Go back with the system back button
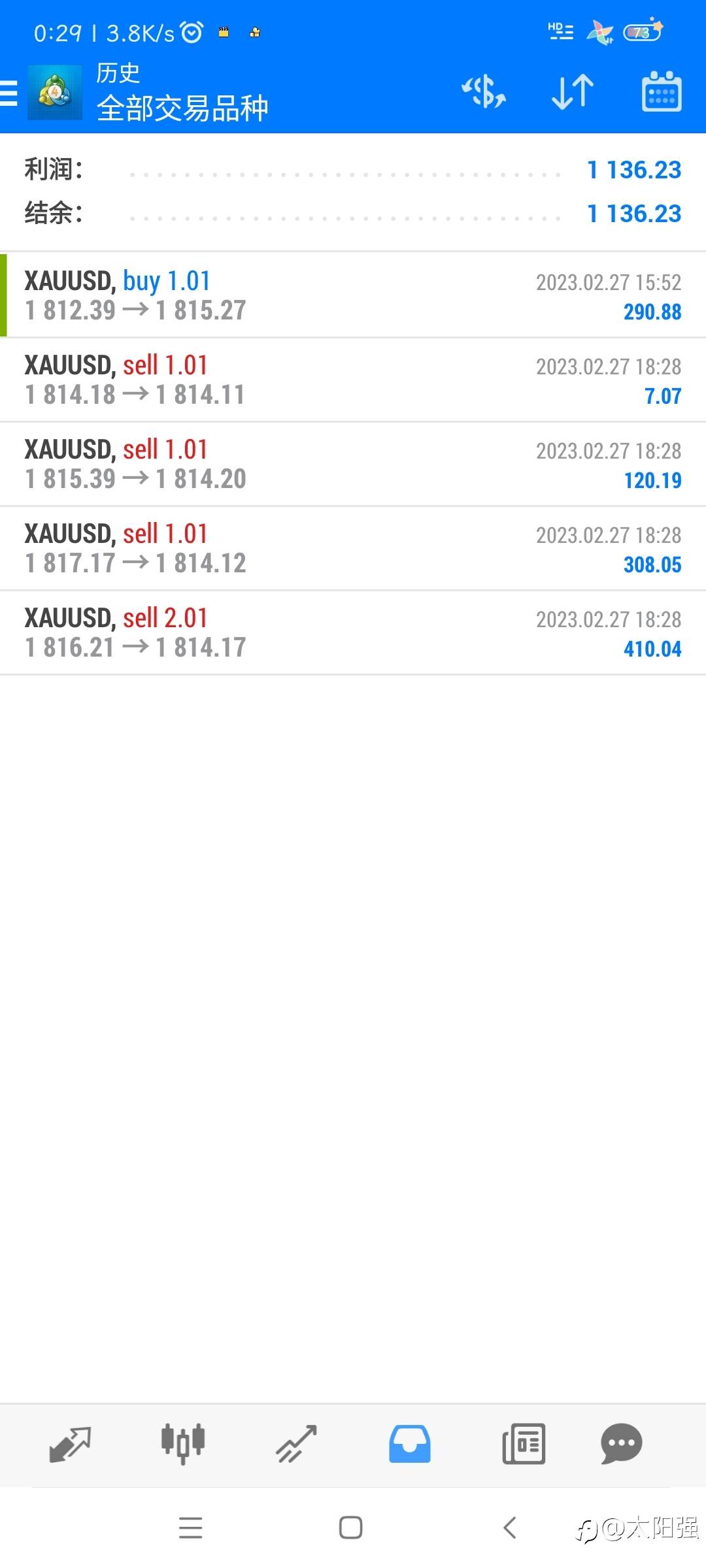This screenshot has height=1568, width=706. (511, 1527)
